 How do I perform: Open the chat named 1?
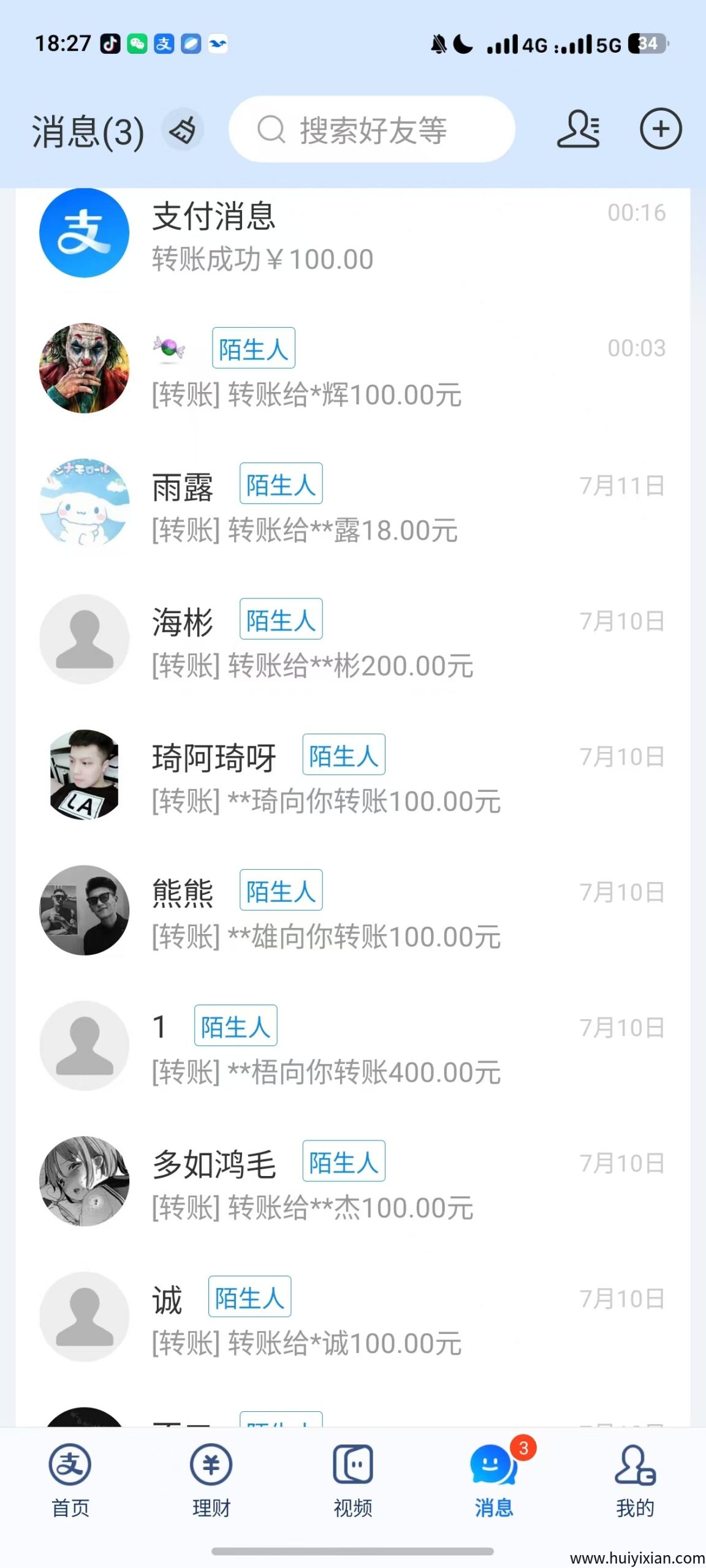(352, 1047)
